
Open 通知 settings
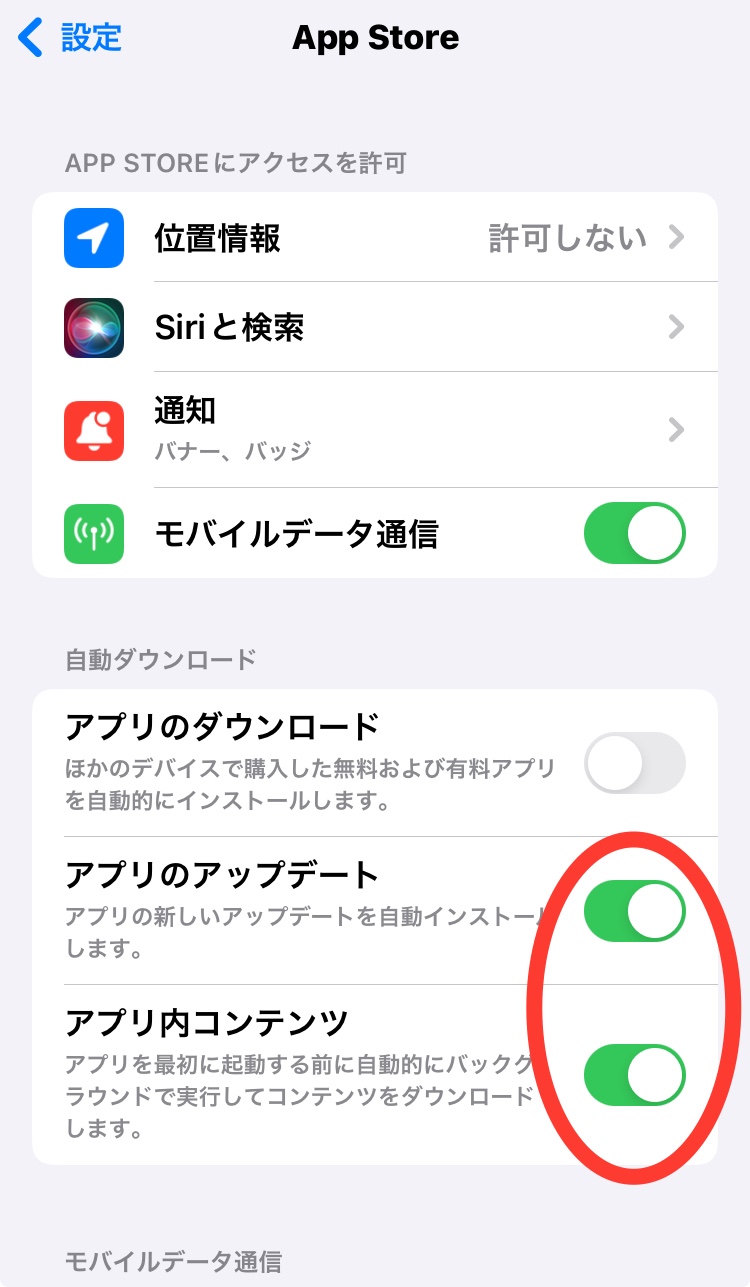coord(375,430)
